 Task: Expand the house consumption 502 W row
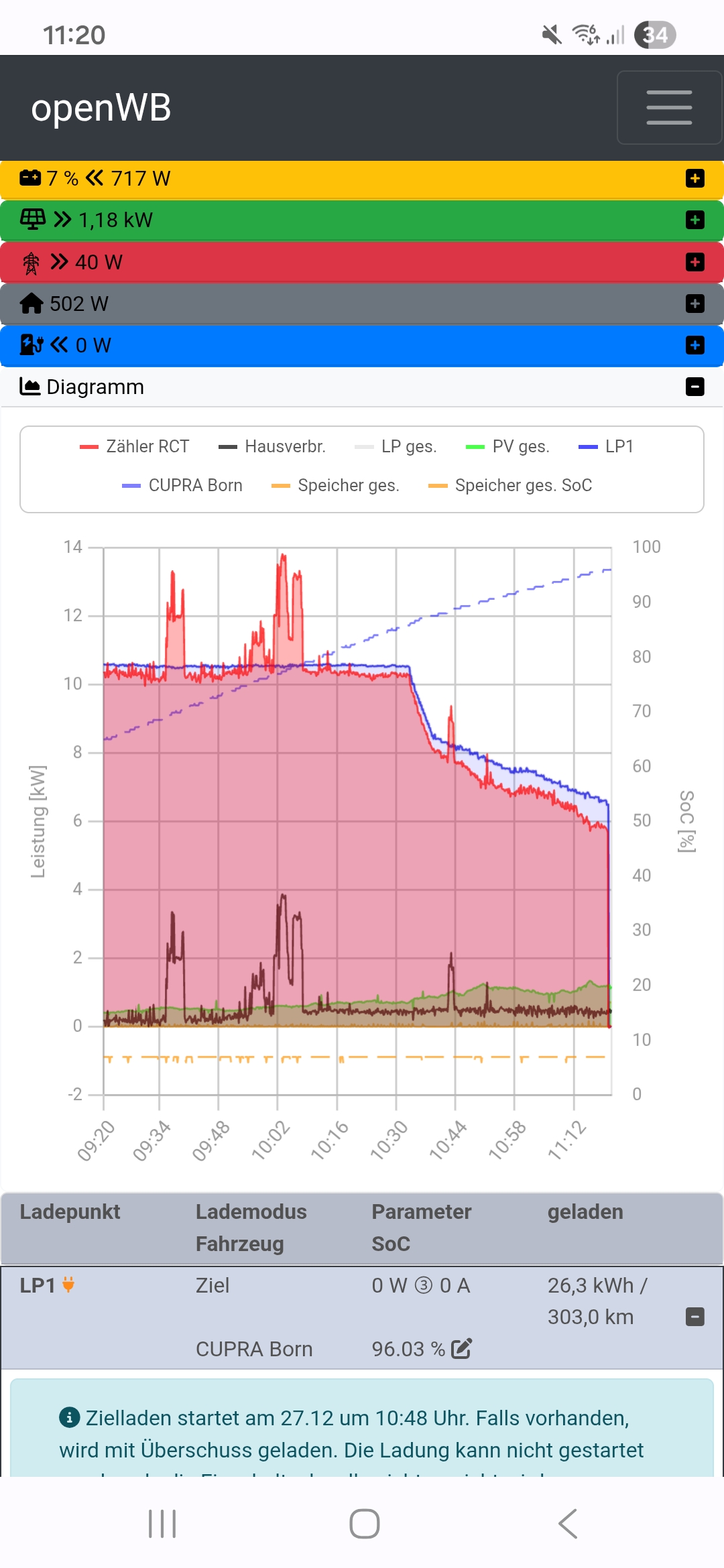[695, 304]
